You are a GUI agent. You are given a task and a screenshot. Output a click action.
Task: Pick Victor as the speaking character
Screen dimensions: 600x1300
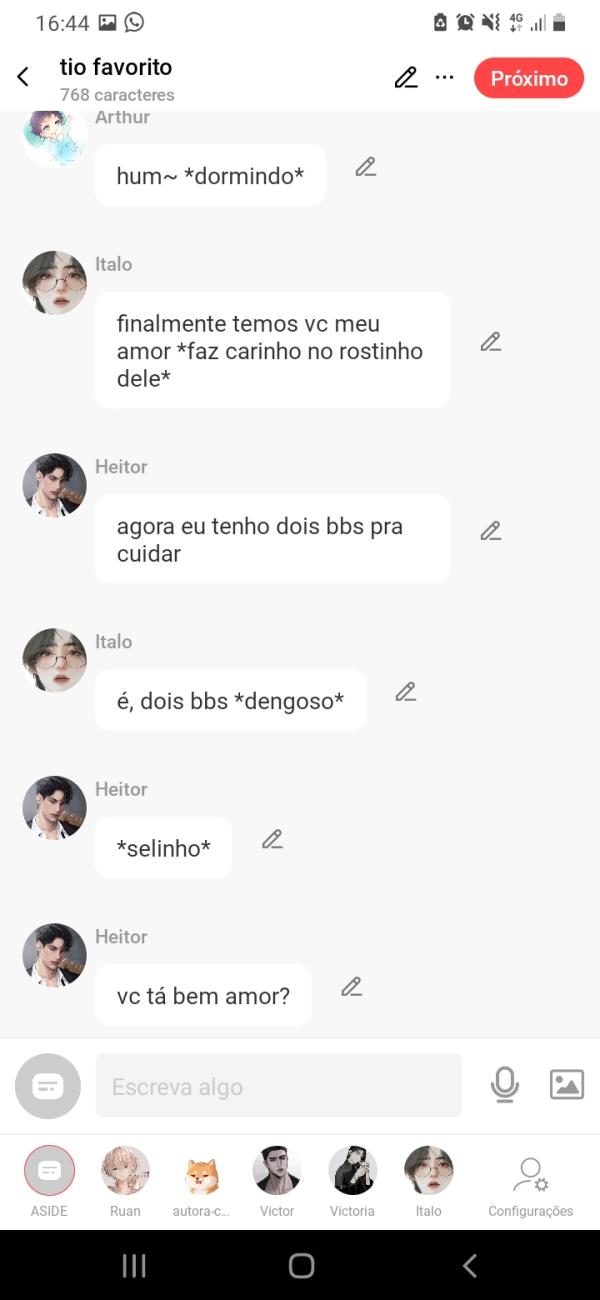coord(277,1171)
